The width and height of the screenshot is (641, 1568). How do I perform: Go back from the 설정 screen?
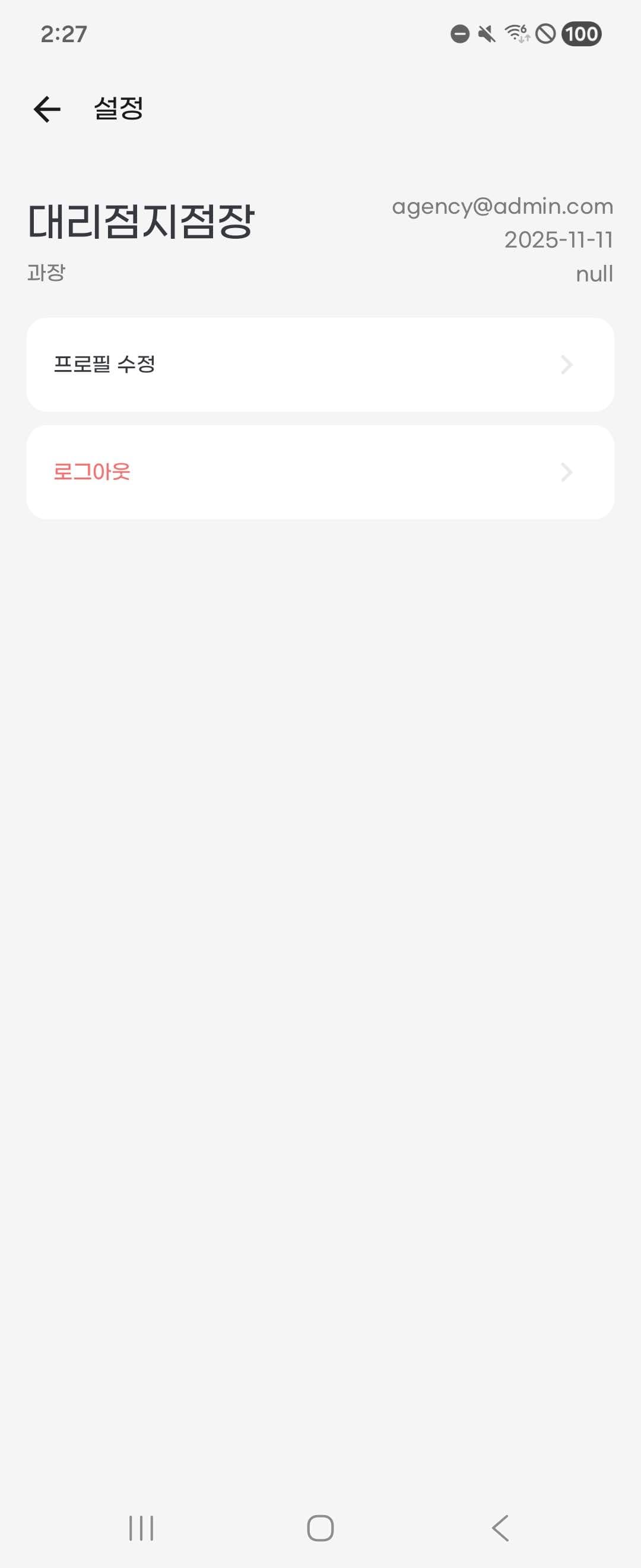pos(47,109)
